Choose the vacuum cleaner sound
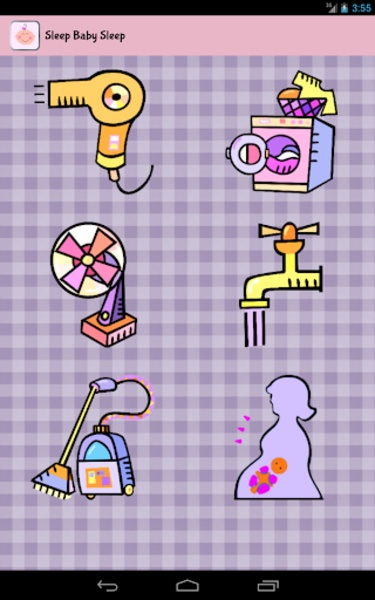Image resolution: width=375 pixels, height=600 pixels. click(94, 438)
